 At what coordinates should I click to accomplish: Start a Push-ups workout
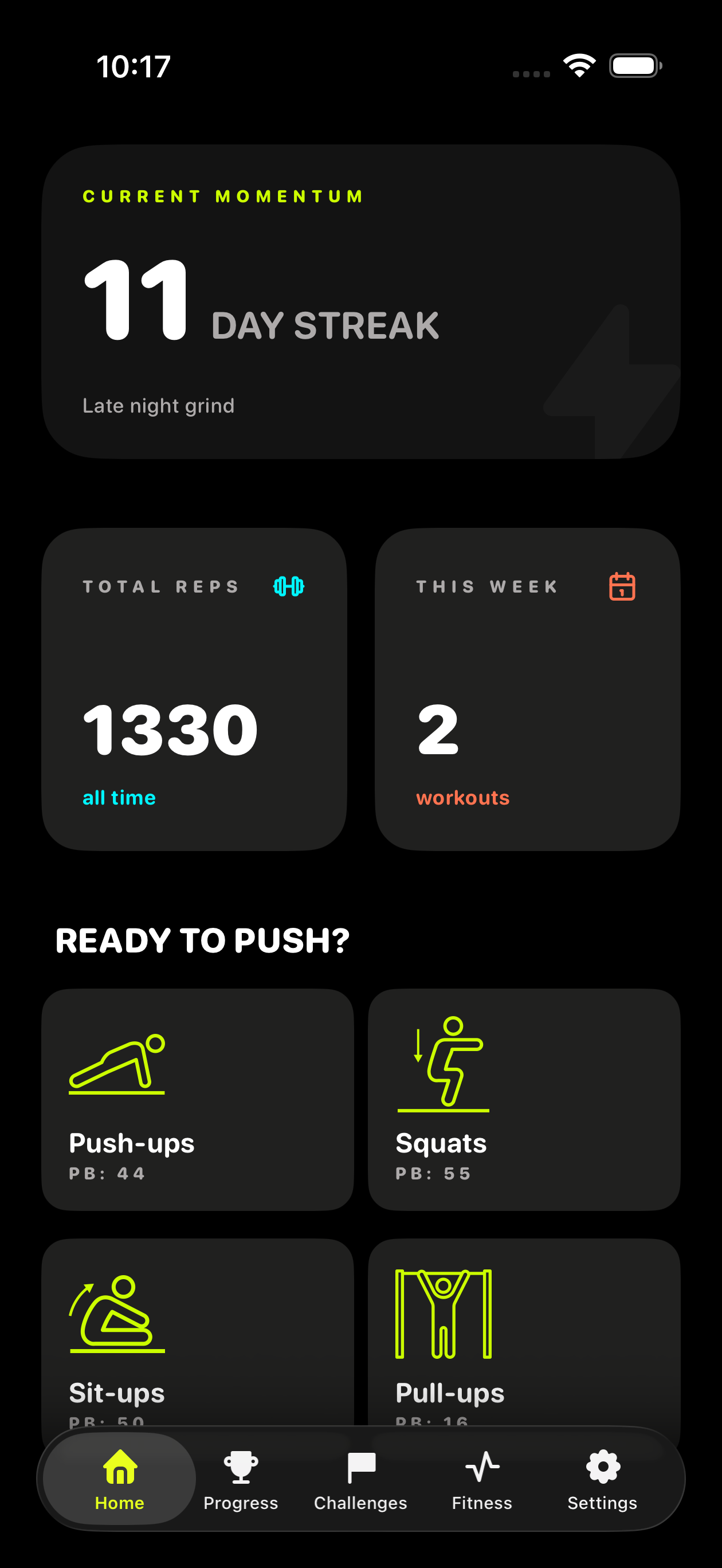(197, 1099)
